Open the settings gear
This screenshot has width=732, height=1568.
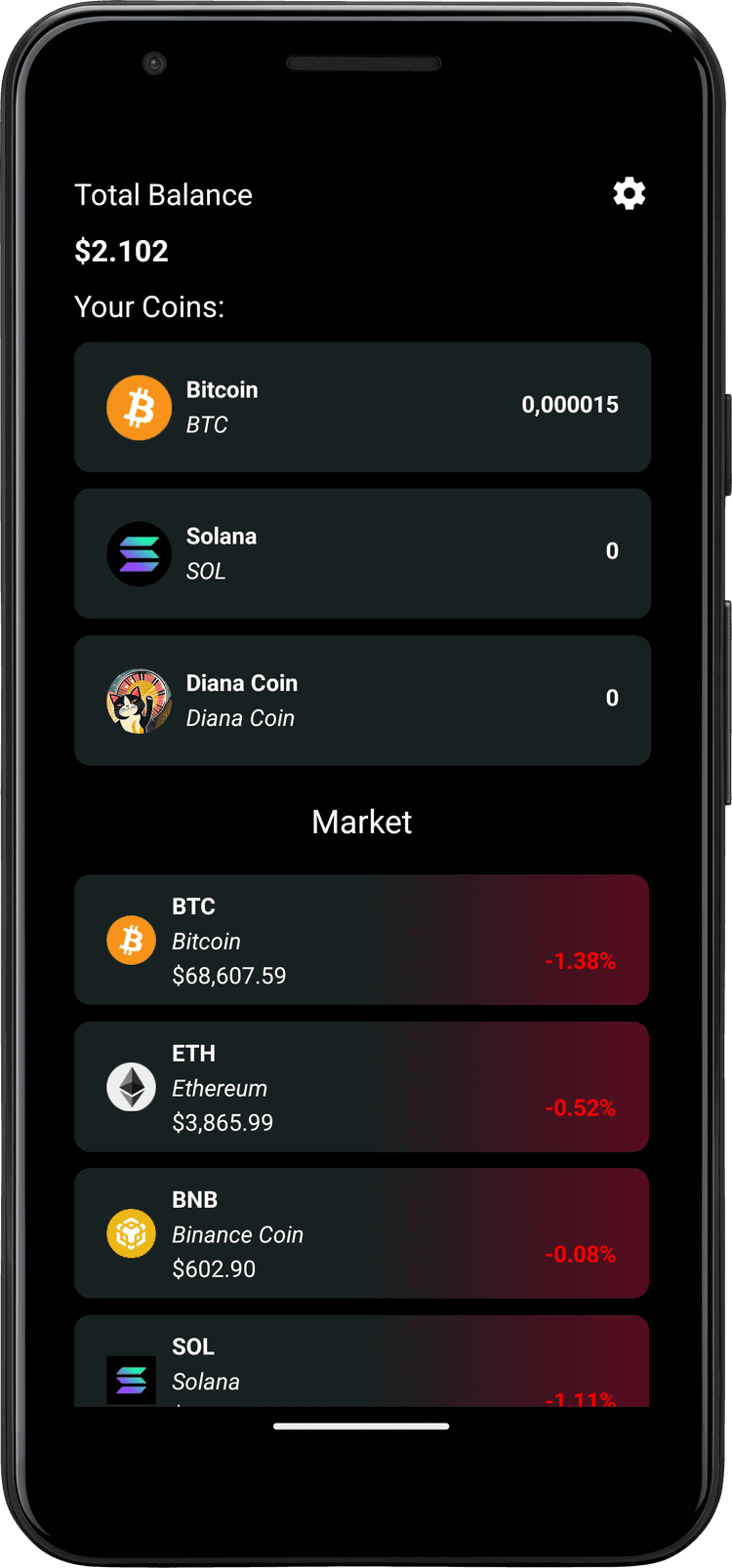[x=630, y=194]
